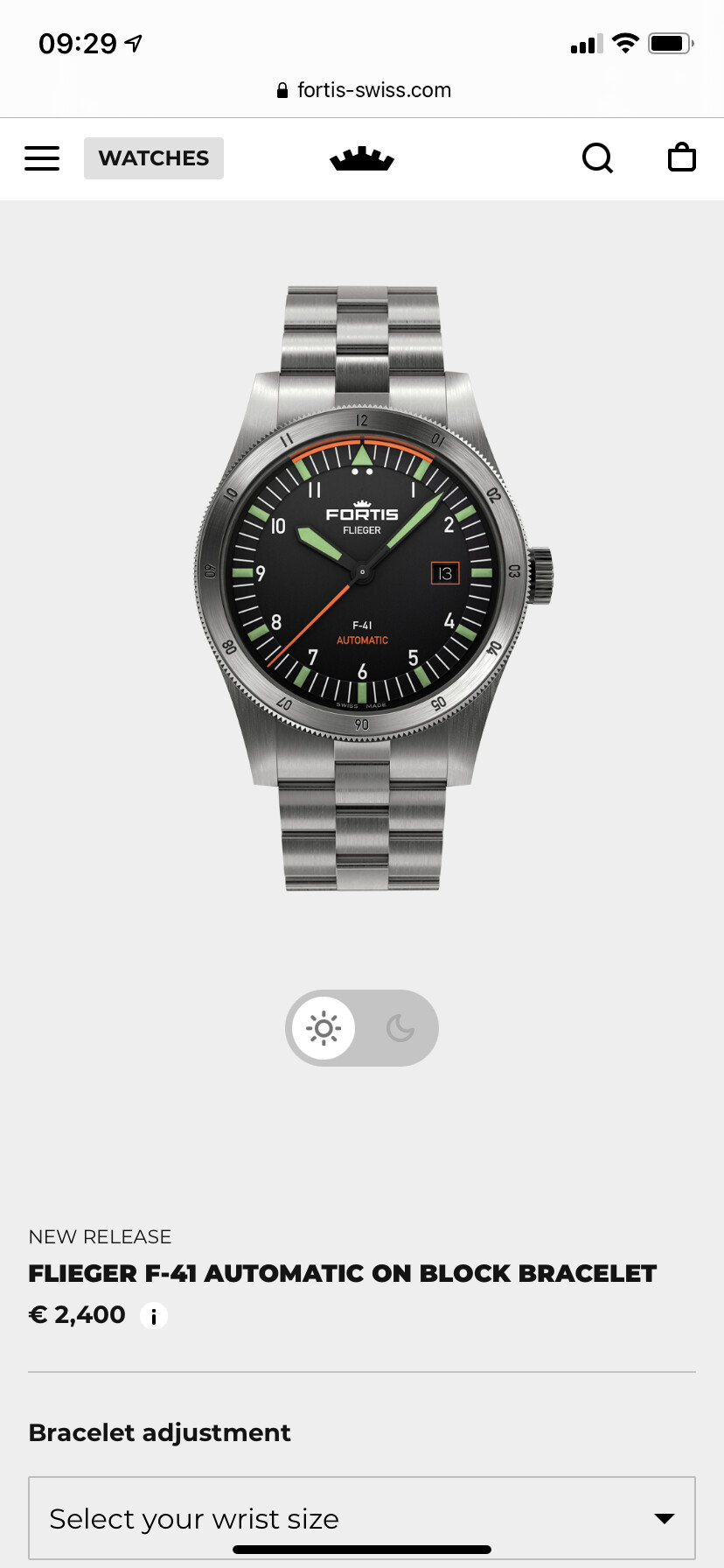Open the shopping bag
This screenshot has height=1568, width=724.
pos(682,157)
